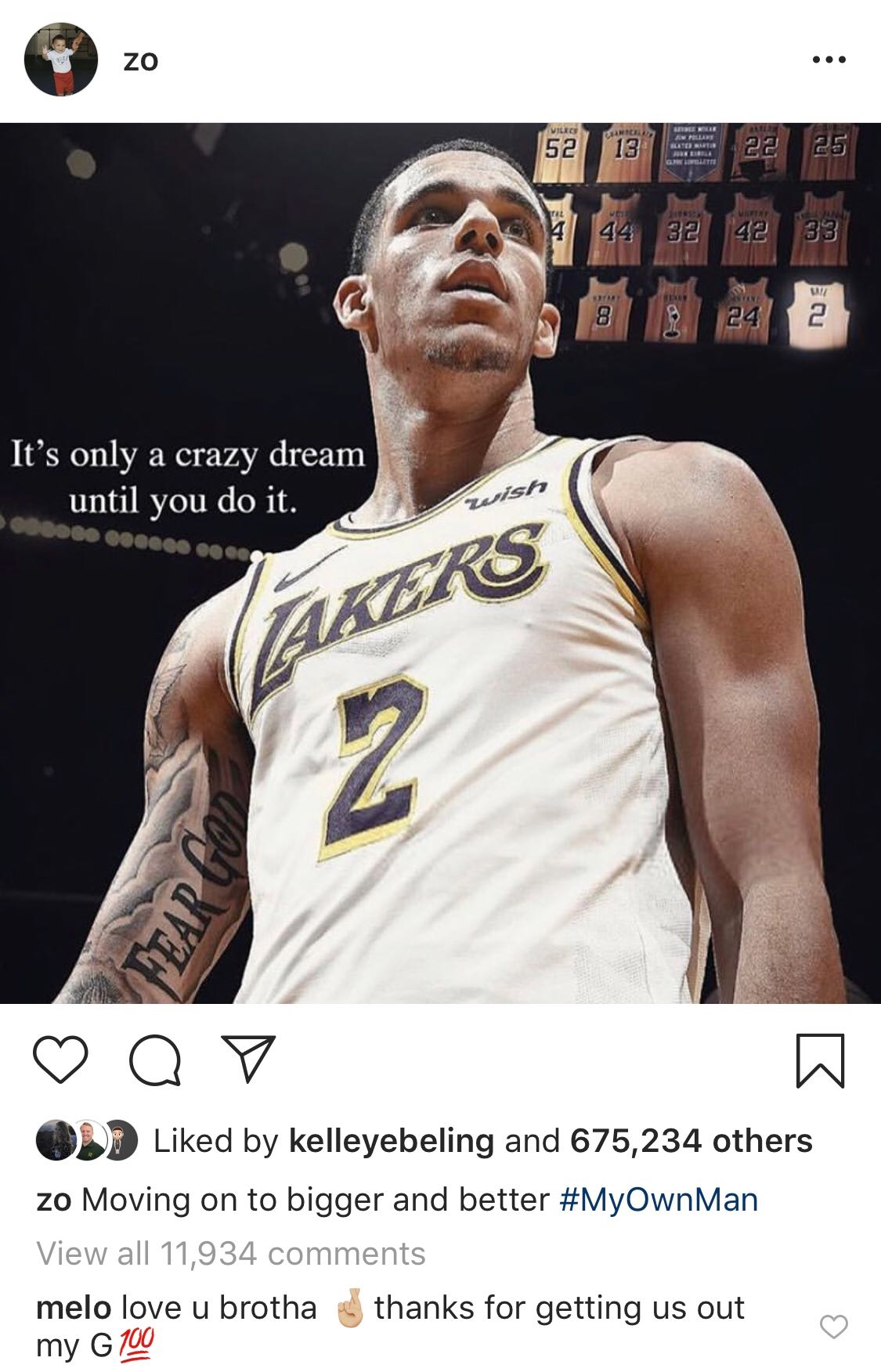Screen dimensions: 881x1372
Task: Open the three-dot post options menu
Action: click(x=829, y=60)
